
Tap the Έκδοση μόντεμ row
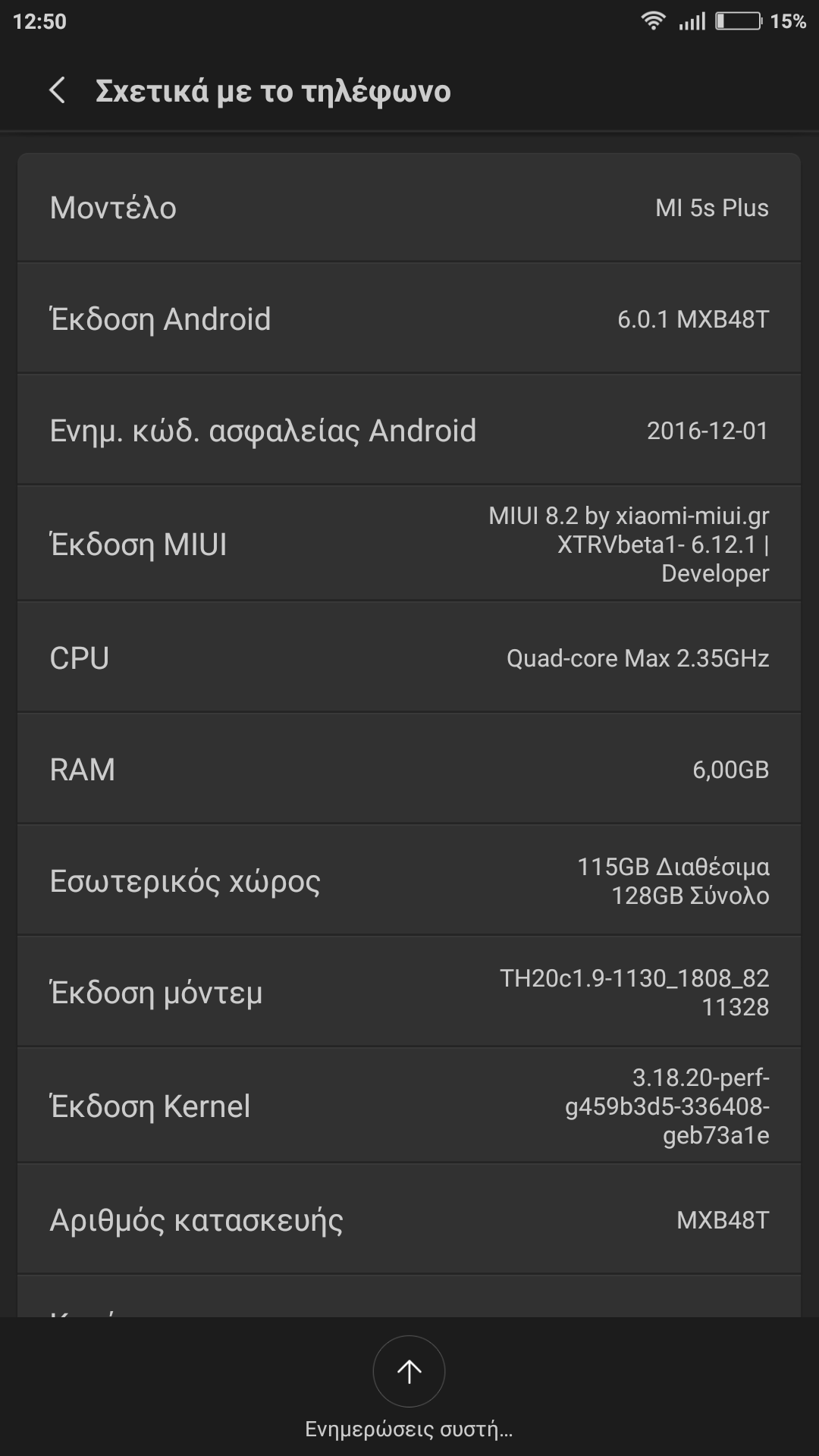coord(409,992)
